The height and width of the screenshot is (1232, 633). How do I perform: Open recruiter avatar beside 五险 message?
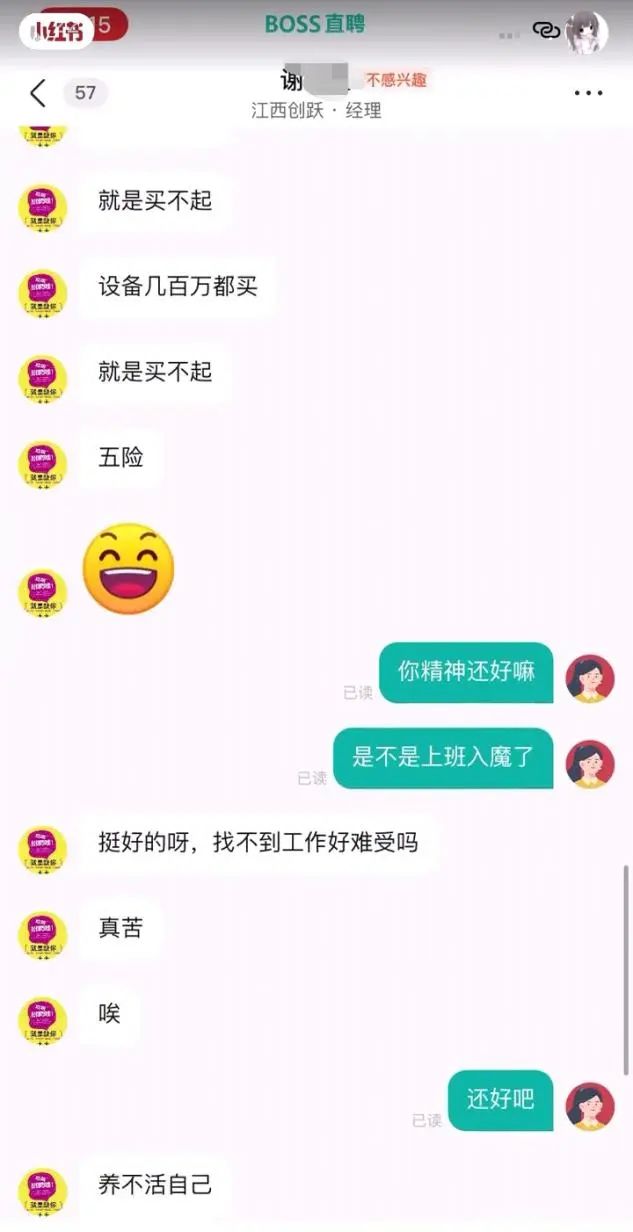click(x=43, y=464)
